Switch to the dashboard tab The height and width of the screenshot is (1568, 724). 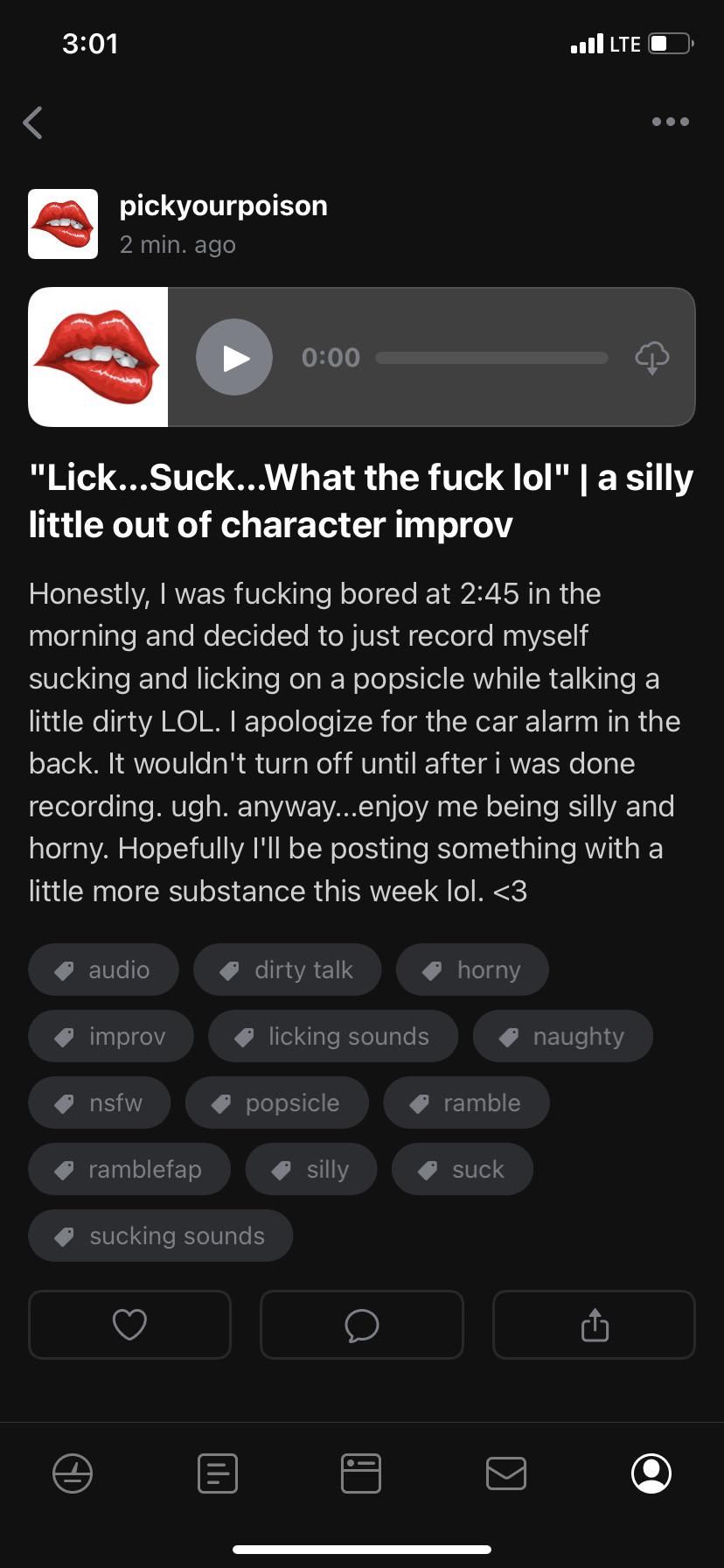coord(73,1473)
